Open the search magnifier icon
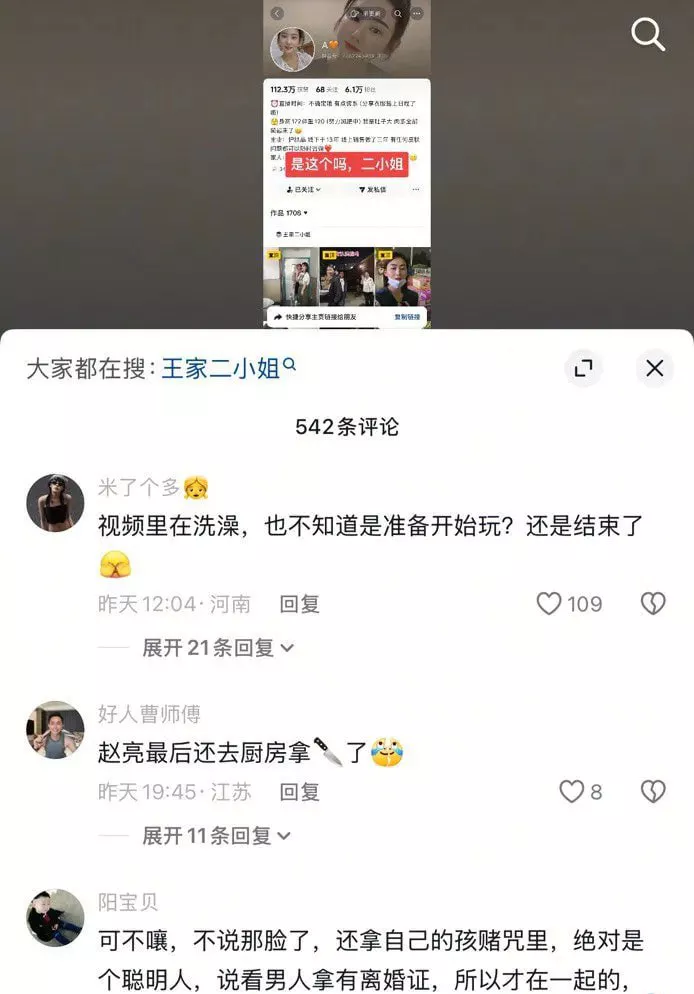 point(648,35)
